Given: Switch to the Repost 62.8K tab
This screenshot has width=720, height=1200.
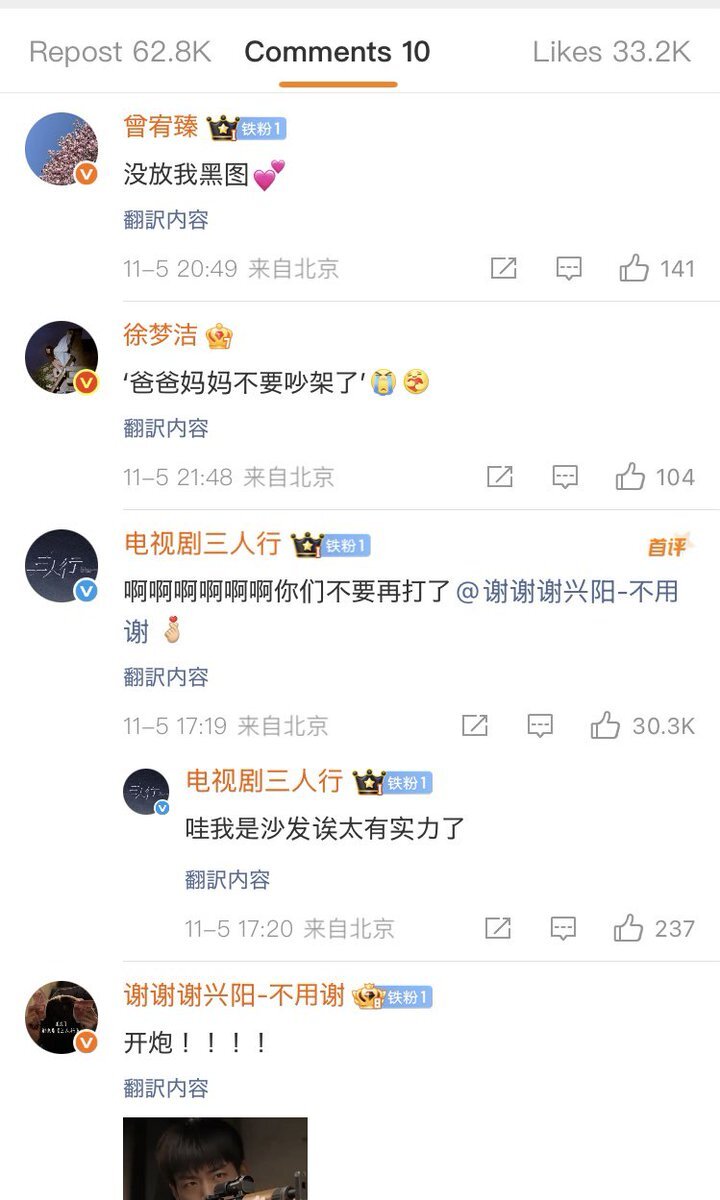Looking at the screenshot, I should (x=120, y=52).
